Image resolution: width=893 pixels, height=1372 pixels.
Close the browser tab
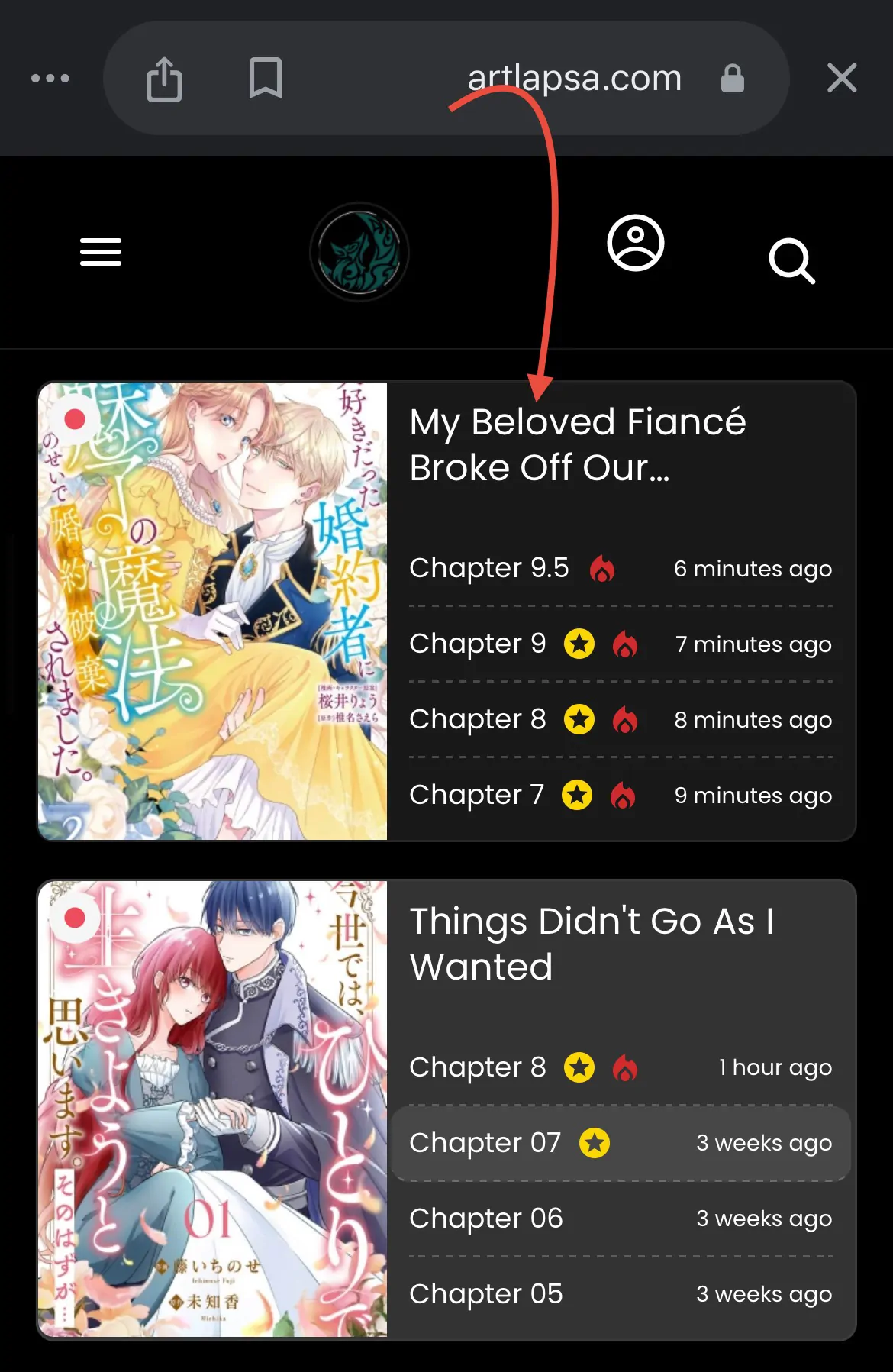pyautogui.click(x=841, y=78)
